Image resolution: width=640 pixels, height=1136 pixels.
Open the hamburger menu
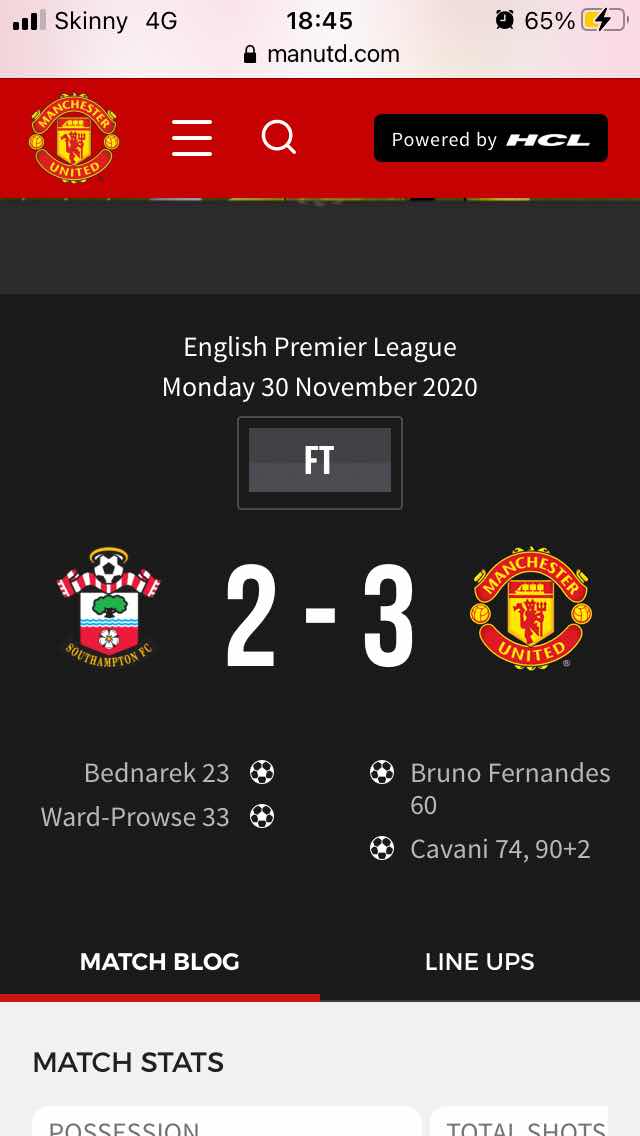click(x=192, y=137)
